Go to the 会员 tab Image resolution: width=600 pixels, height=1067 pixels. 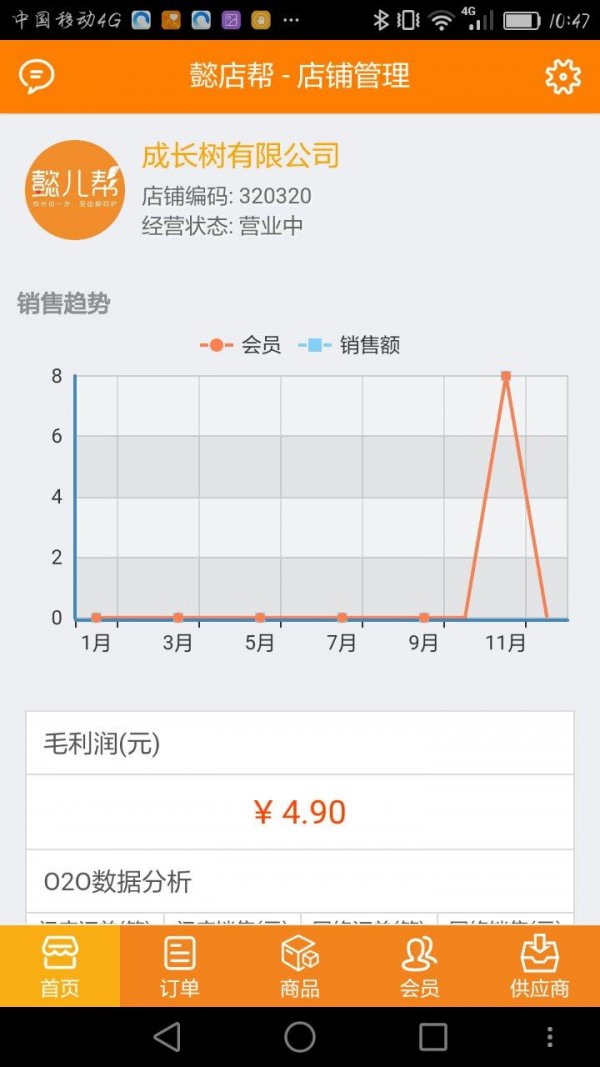420,967
